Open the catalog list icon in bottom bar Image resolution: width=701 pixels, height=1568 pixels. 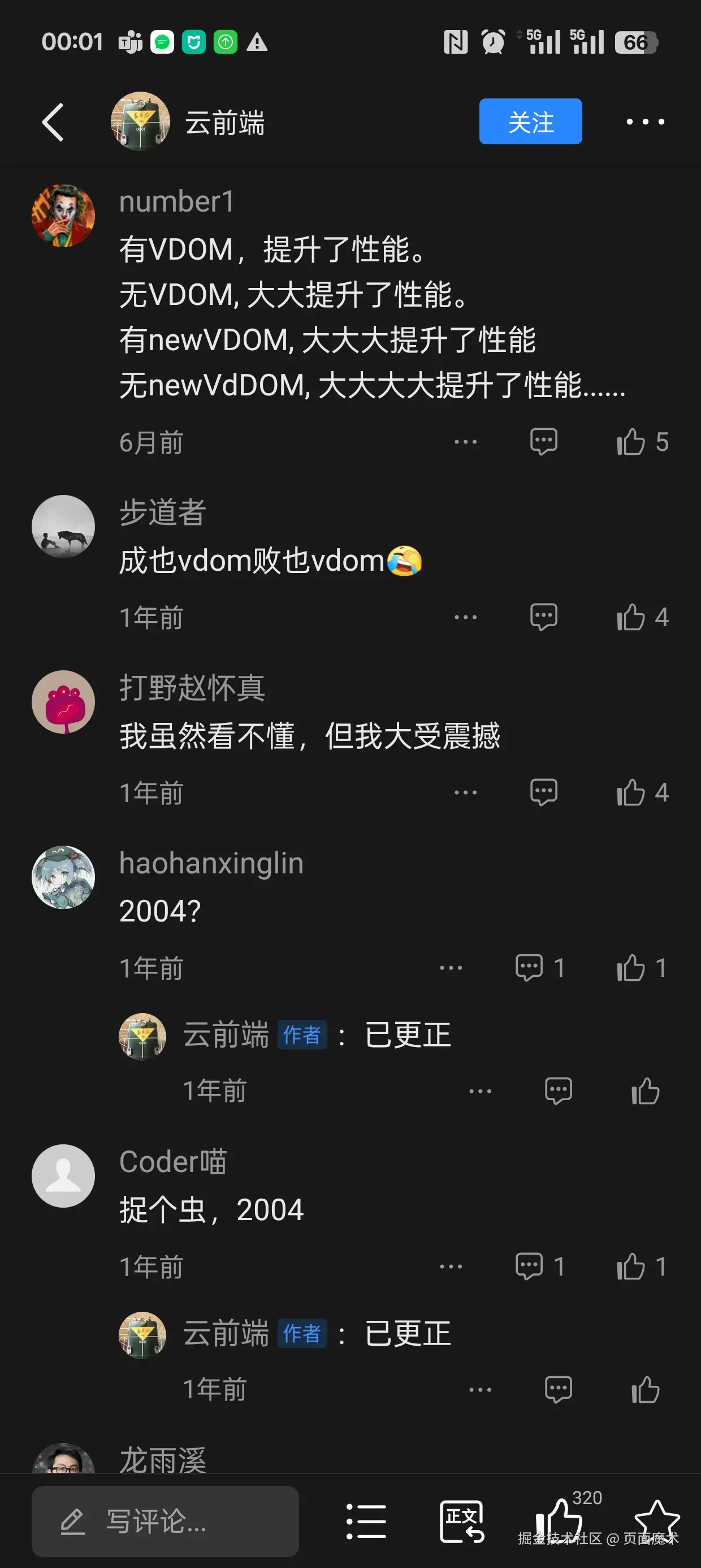tap(366, 1521)
